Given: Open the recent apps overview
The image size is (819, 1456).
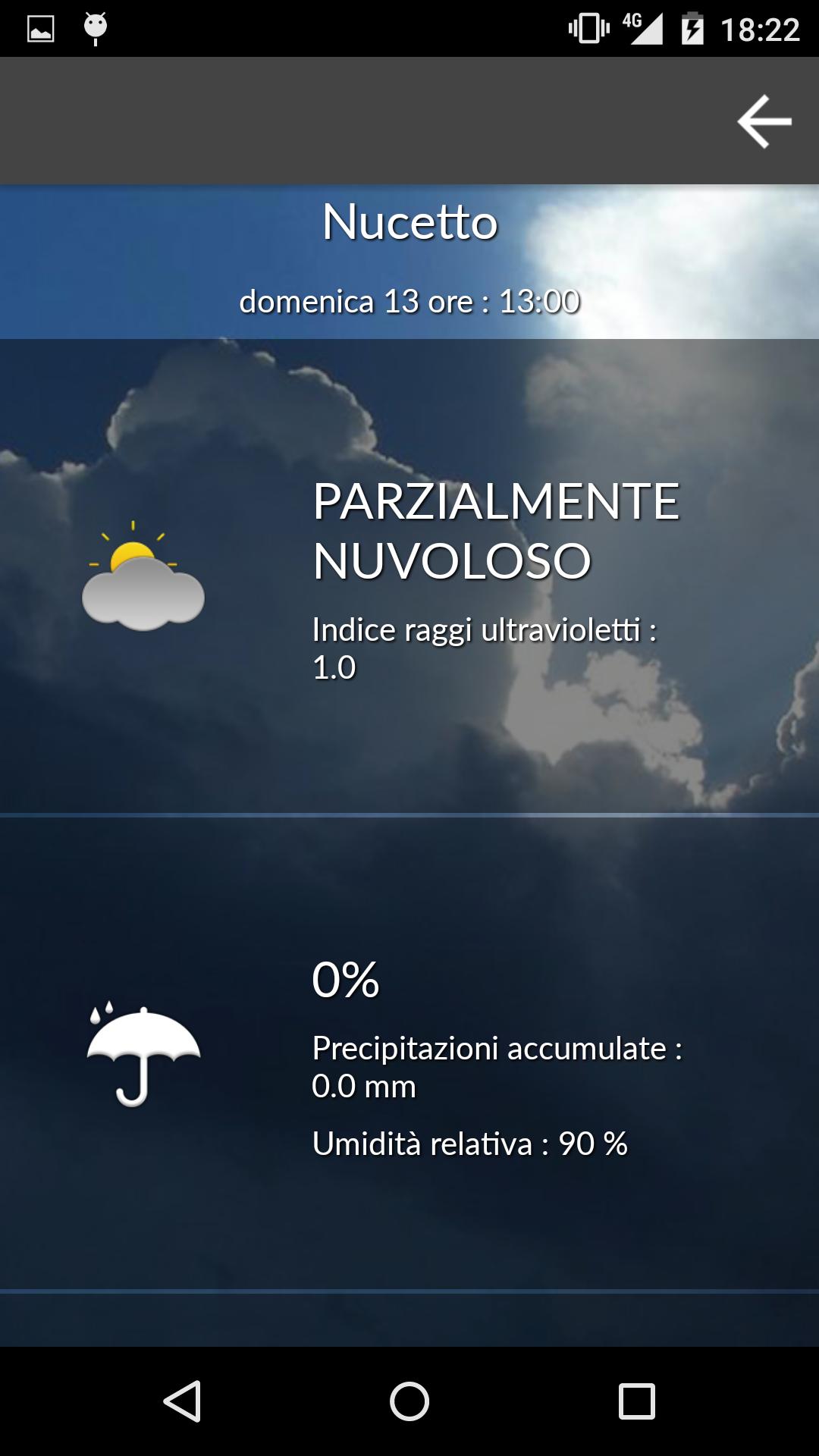Looking at the screenshot, I should [x=637, y=1401].
